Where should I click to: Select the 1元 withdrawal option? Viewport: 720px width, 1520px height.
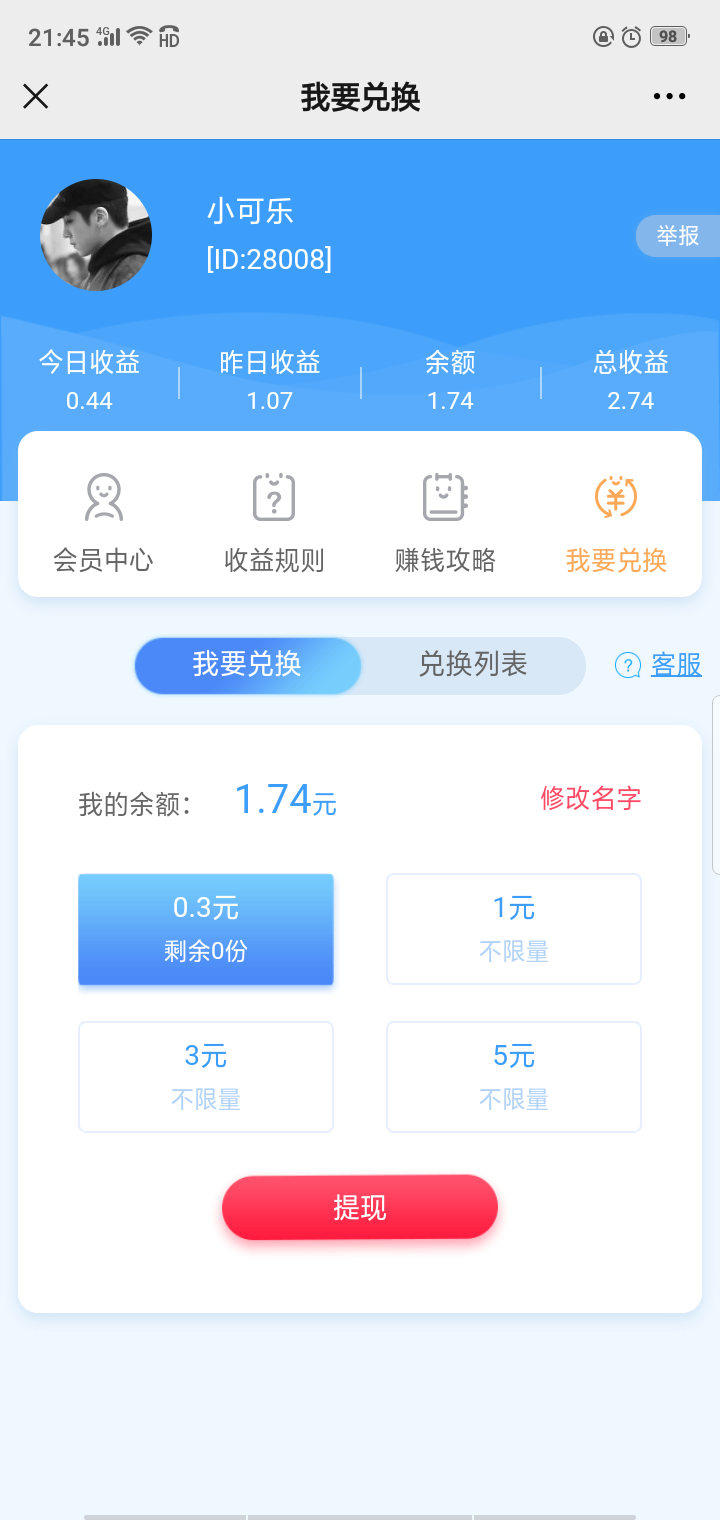pos(513,928)
